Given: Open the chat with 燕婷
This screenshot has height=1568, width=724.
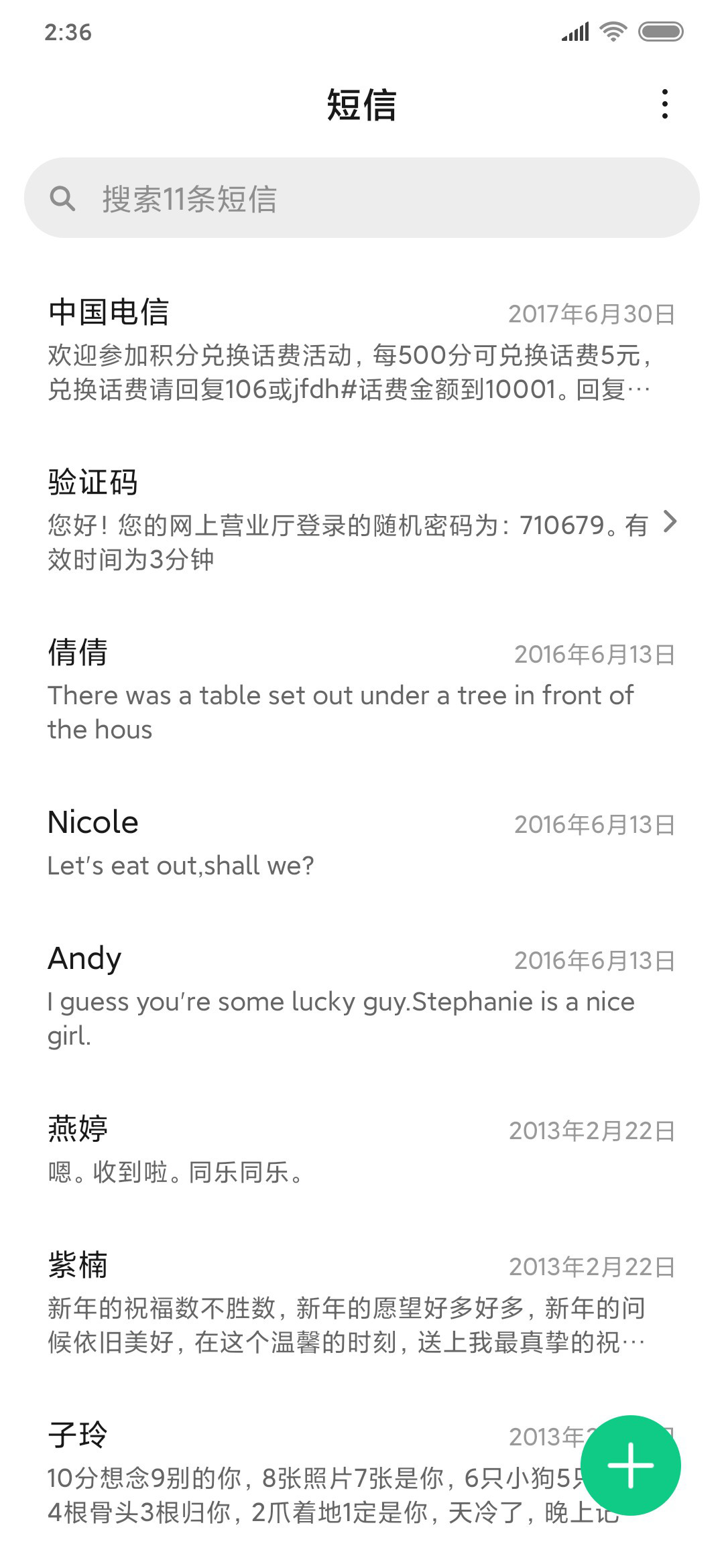Looking at the screenshot, I should 362,1150.
